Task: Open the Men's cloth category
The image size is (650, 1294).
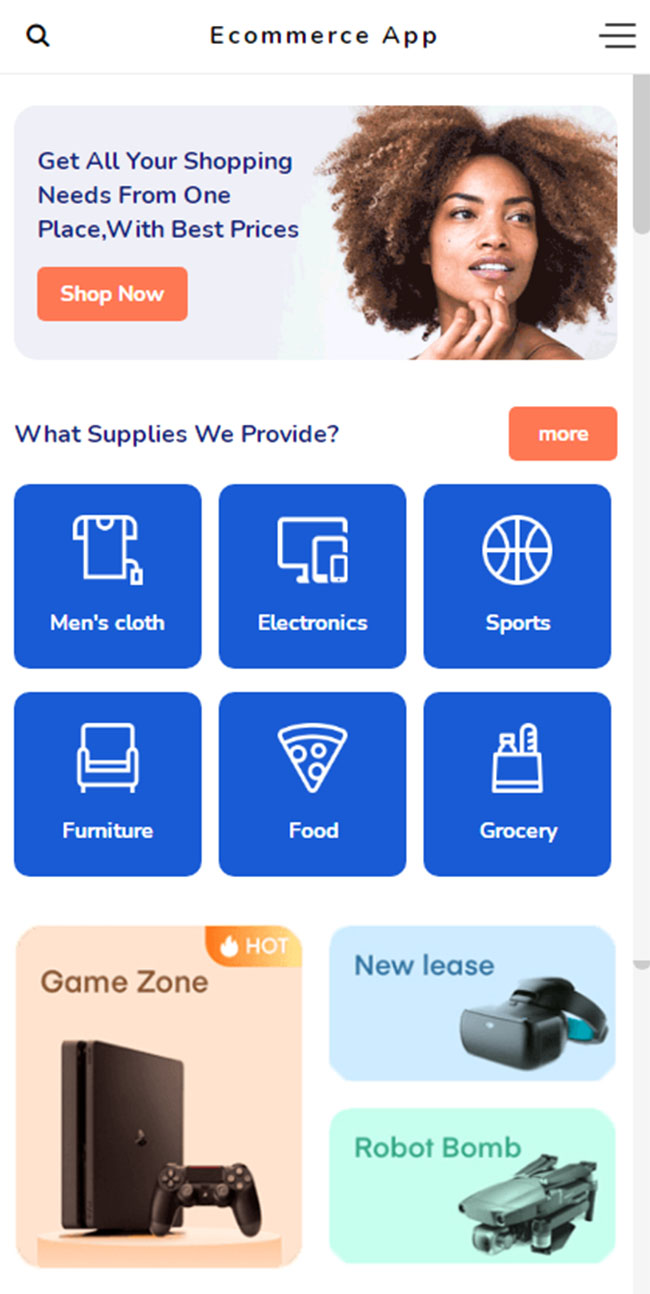Action: tap(108, 576)
